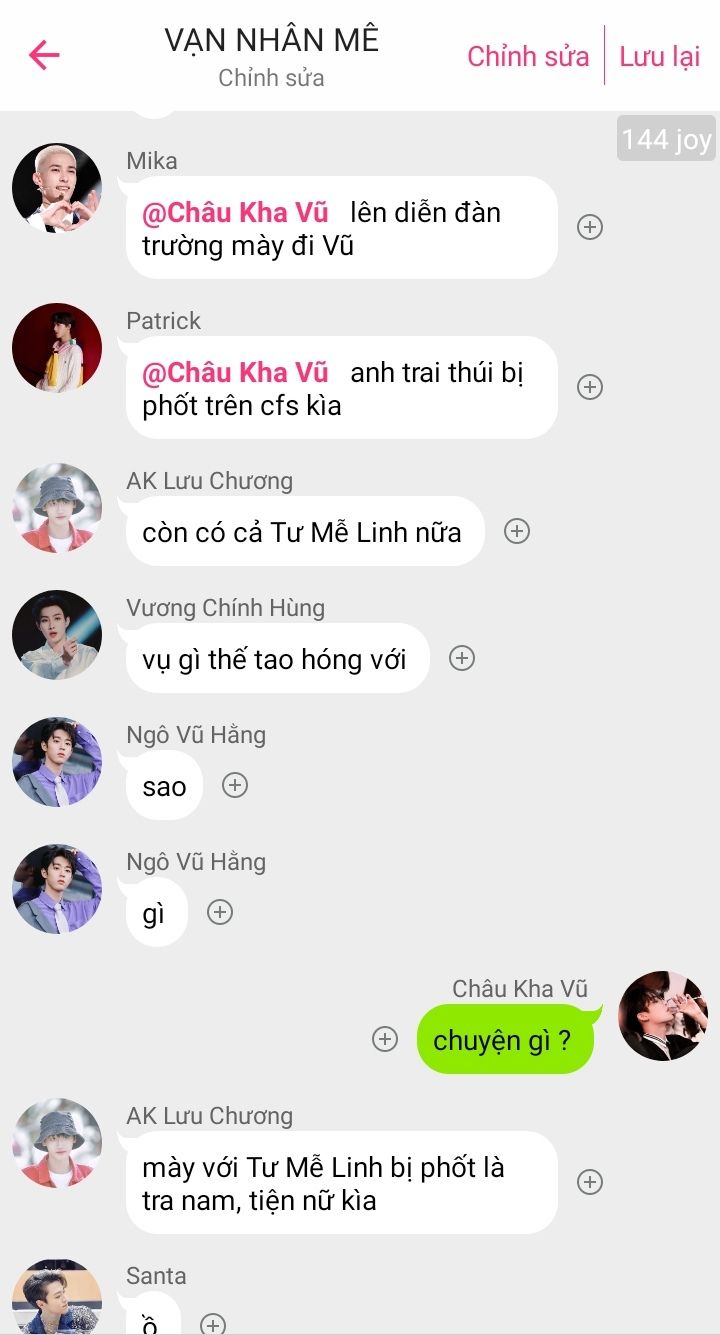Viewport: 720px width, 1335px height.
Task: Edit the chat title under VẠN NHÂN MÊ
Action: tap(271, 78)
